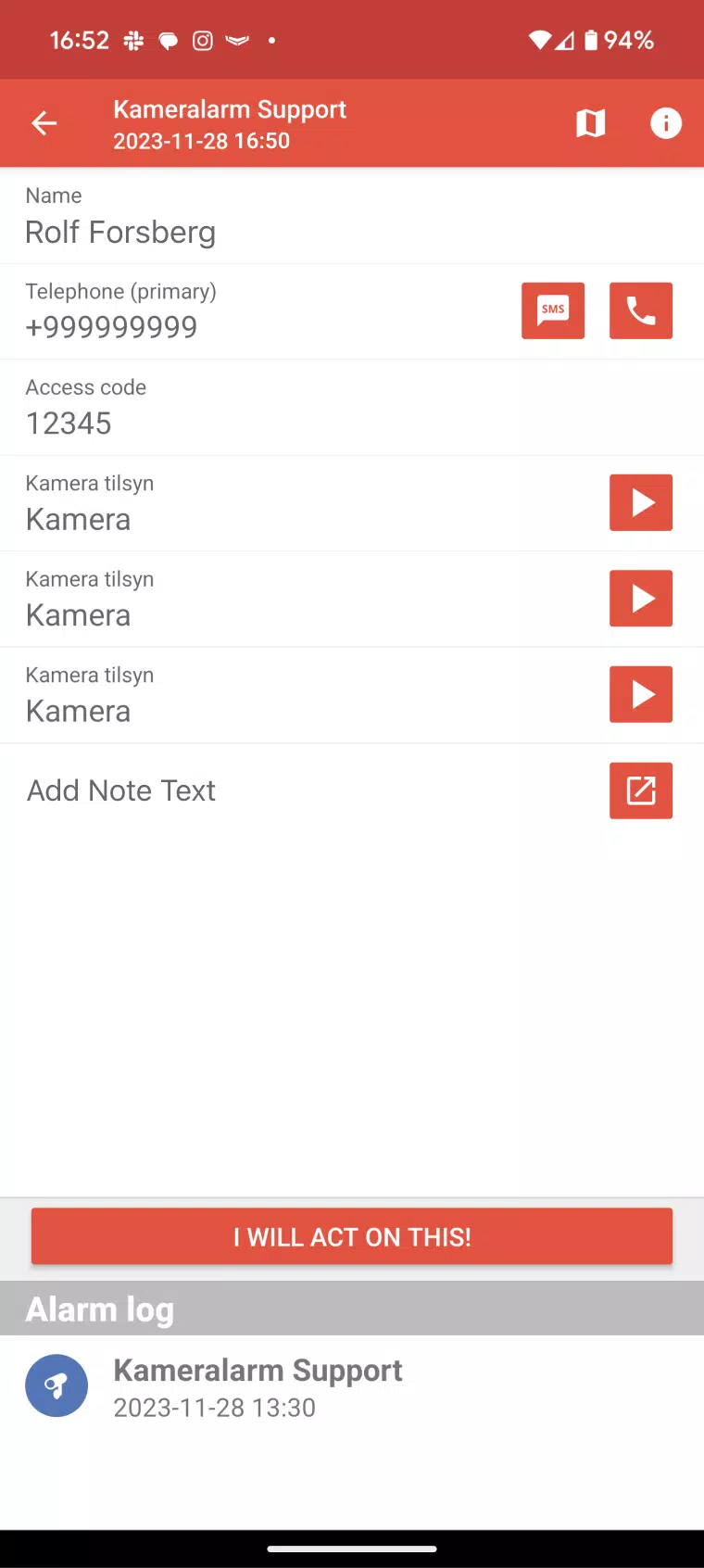Open the info icon in app bar
Image resolution: width=704 pixels, height=1568 pixels.
pos(665,123)
